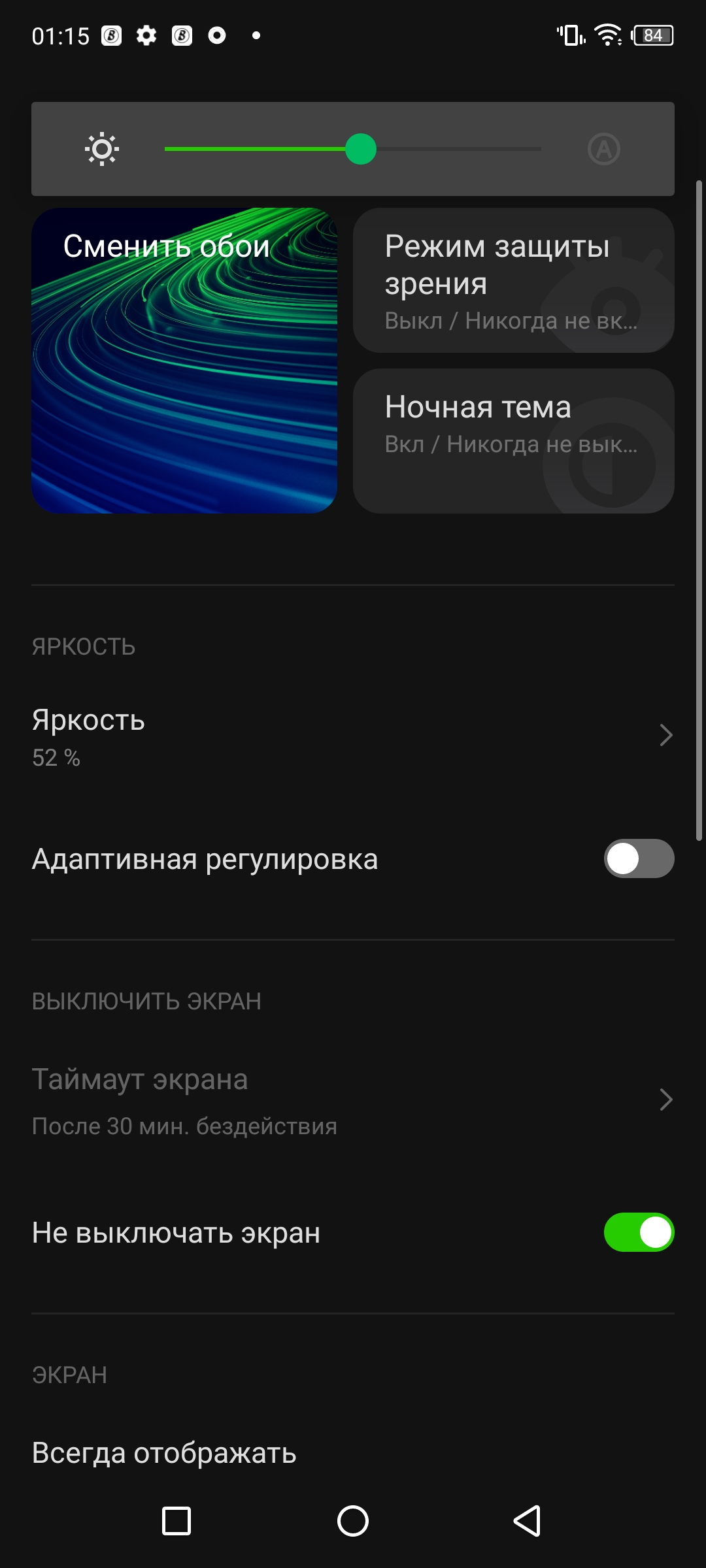This screenshot has width=706, height=1568.
Task: Open the Сменить обои wallpaper tile
Action: pos(184,361)
